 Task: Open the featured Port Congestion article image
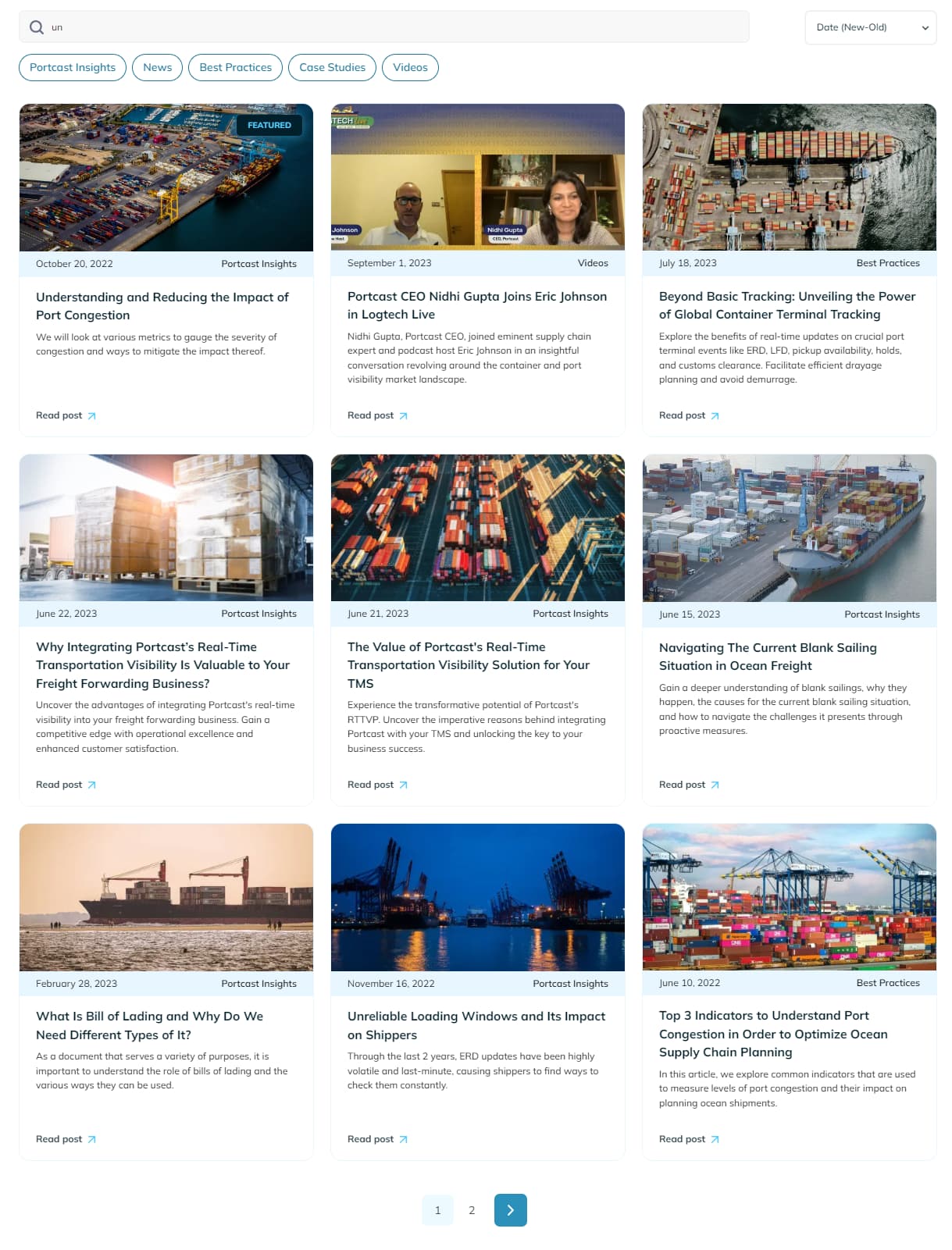pyautogui.click(x=166, y=177)
